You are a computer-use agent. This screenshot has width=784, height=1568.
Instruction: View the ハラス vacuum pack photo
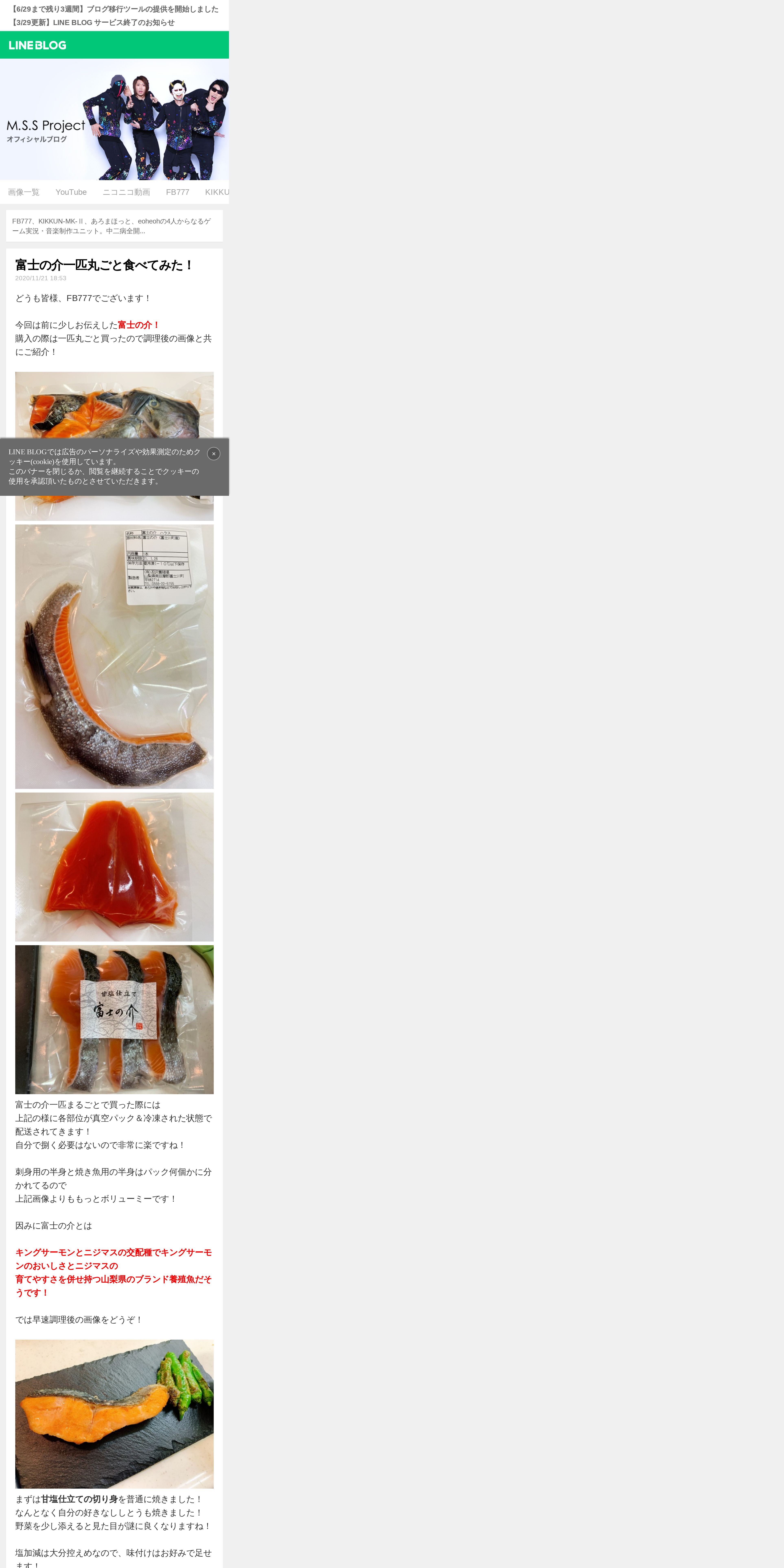[114, 657]
